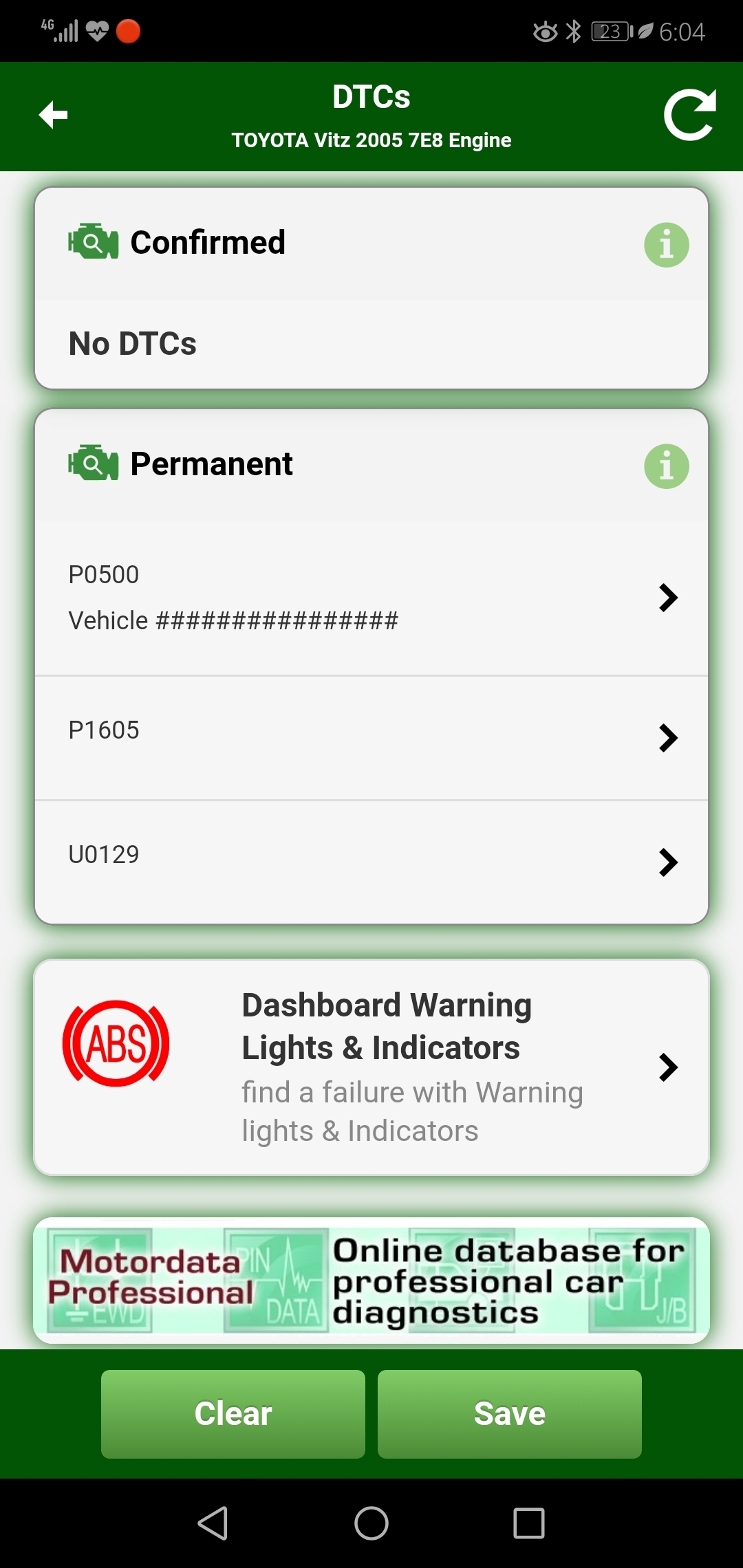743x1568 pixels.
Task: Open details for code P0500
Action: (x=371, y=598)
